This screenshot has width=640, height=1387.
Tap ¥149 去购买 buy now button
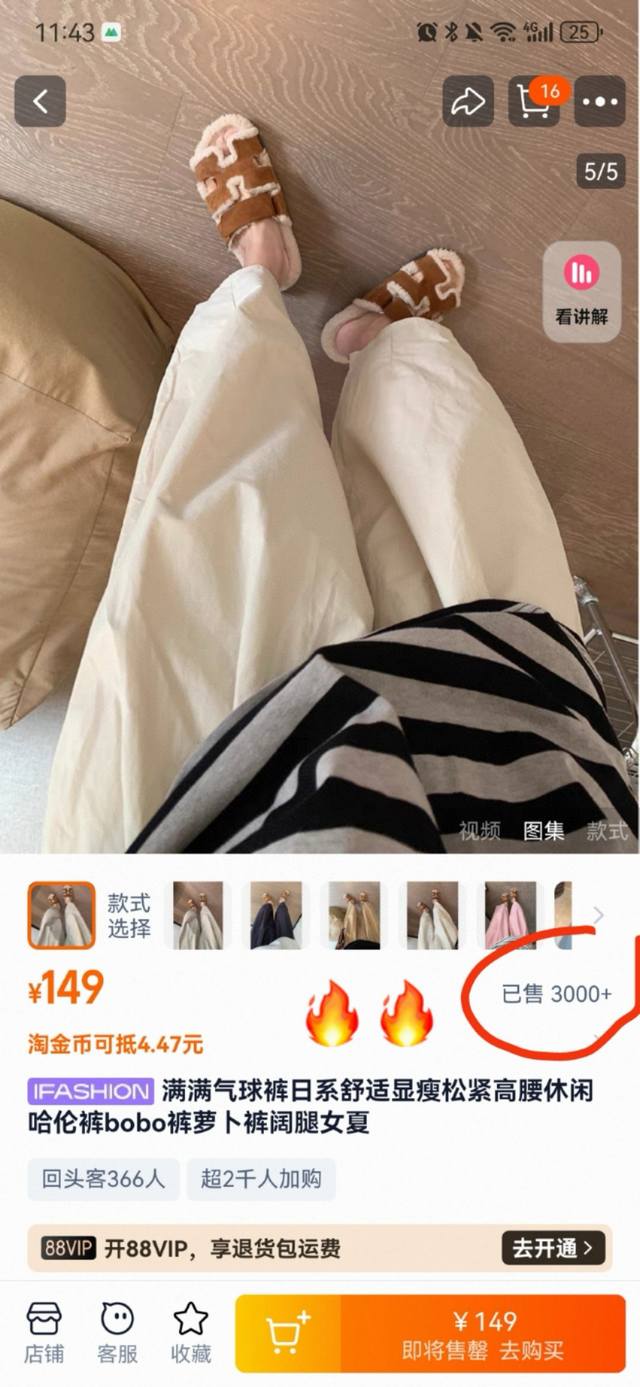tap(484, 1334)
